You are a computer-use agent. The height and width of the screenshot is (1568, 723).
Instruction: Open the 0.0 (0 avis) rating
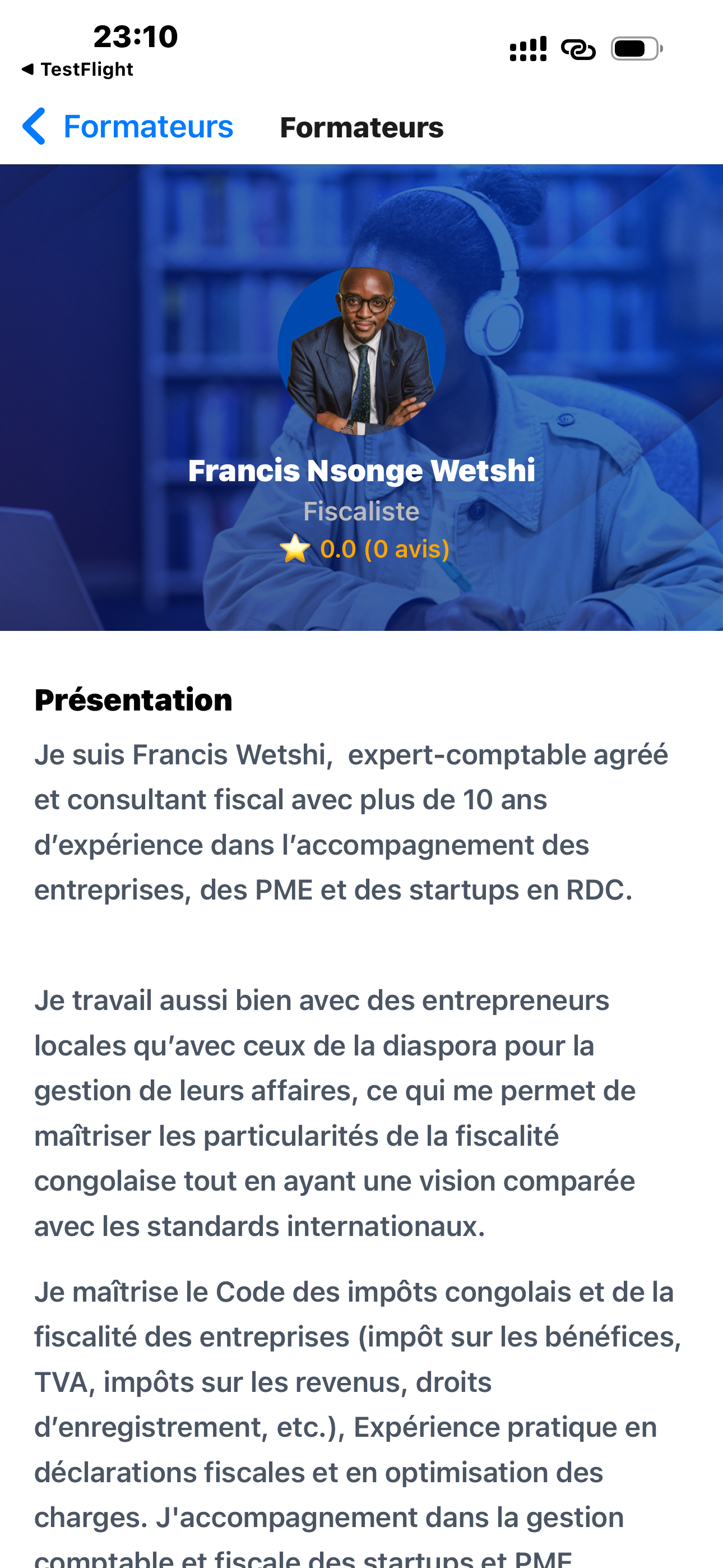tap(365, 549)
